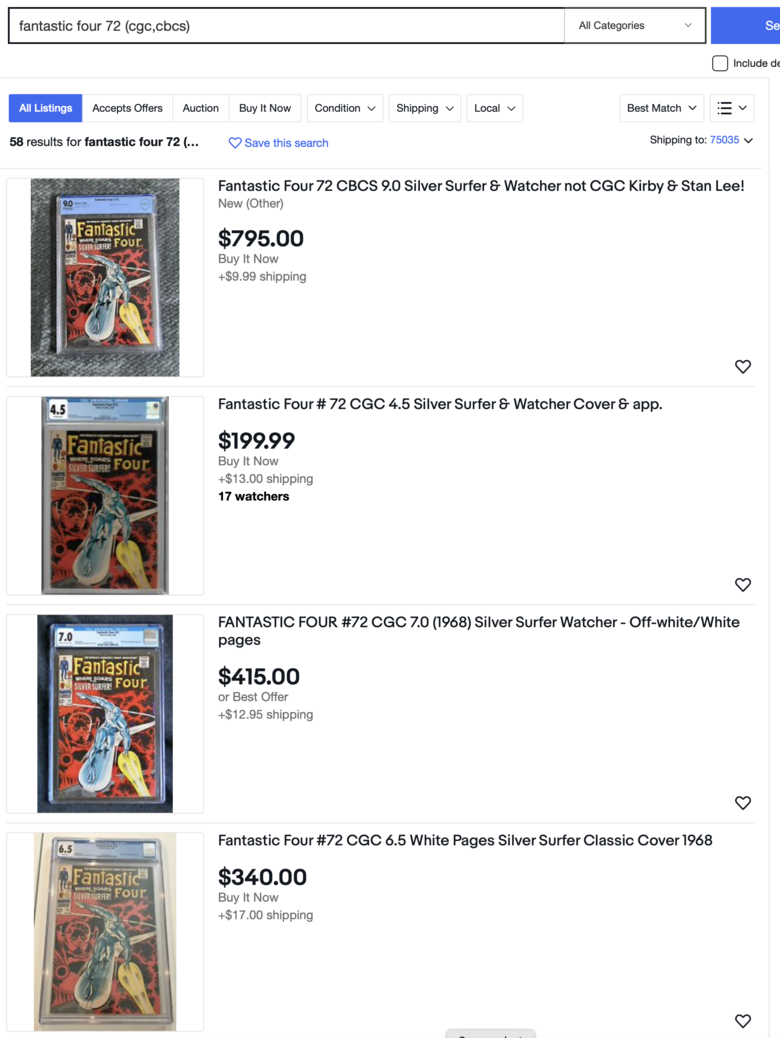Open the CGC 6.5 White Pages listing
Image resolution: width=780 pixels, height=1038 pixels.
[x=465, y=840]
